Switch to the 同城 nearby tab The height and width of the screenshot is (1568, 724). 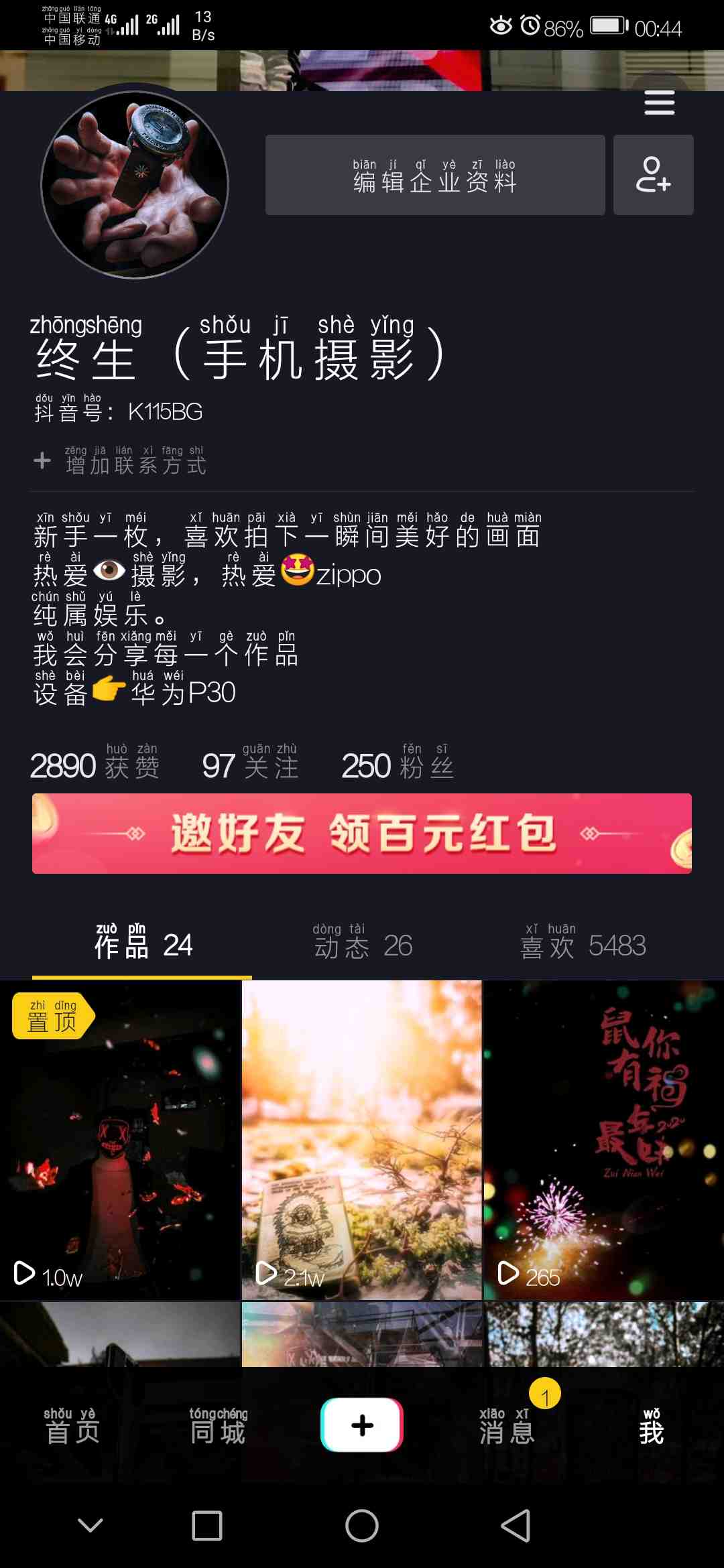[x=218, y=1426]
